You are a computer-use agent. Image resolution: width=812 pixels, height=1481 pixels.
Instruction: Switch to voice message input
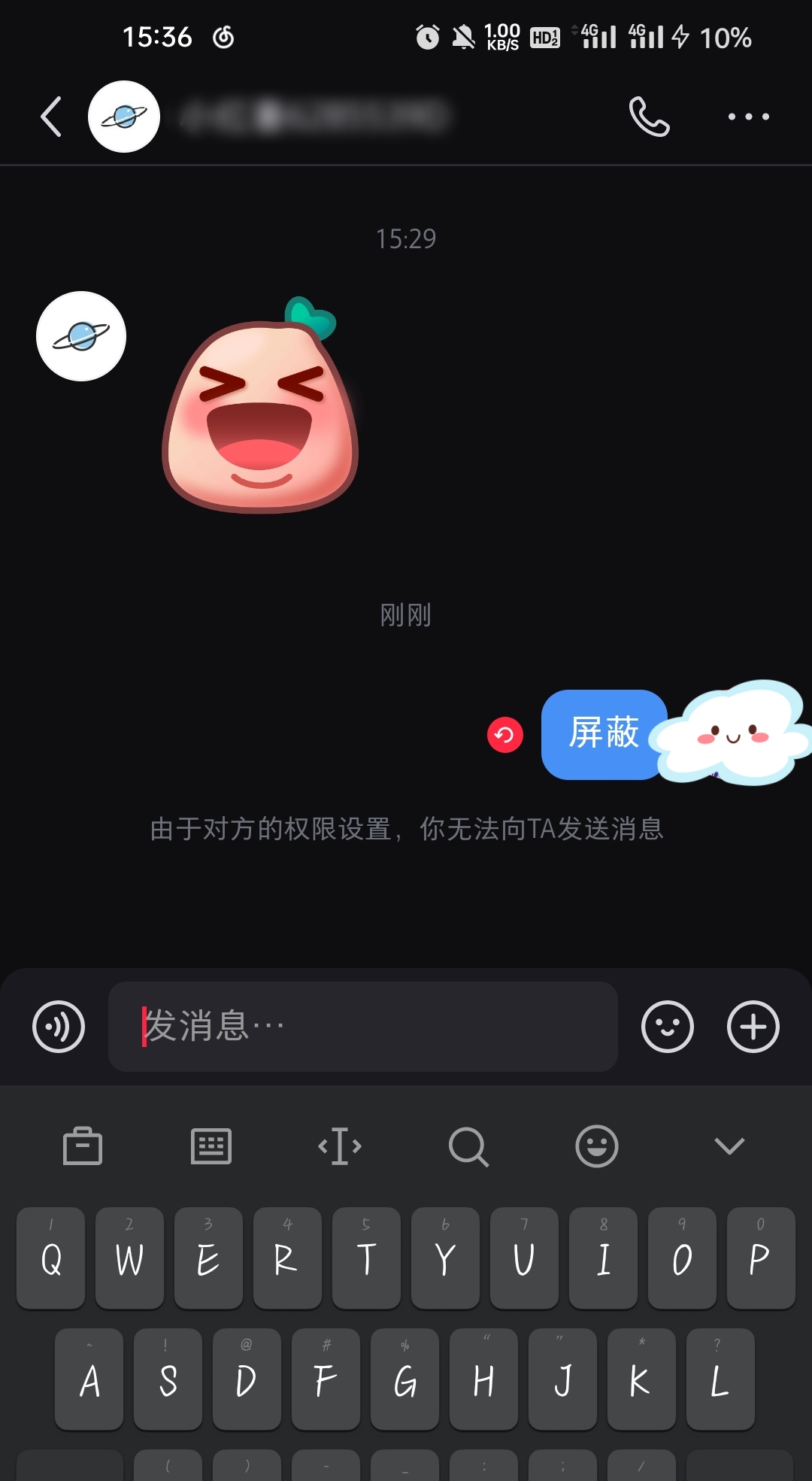click(59, 1027)
